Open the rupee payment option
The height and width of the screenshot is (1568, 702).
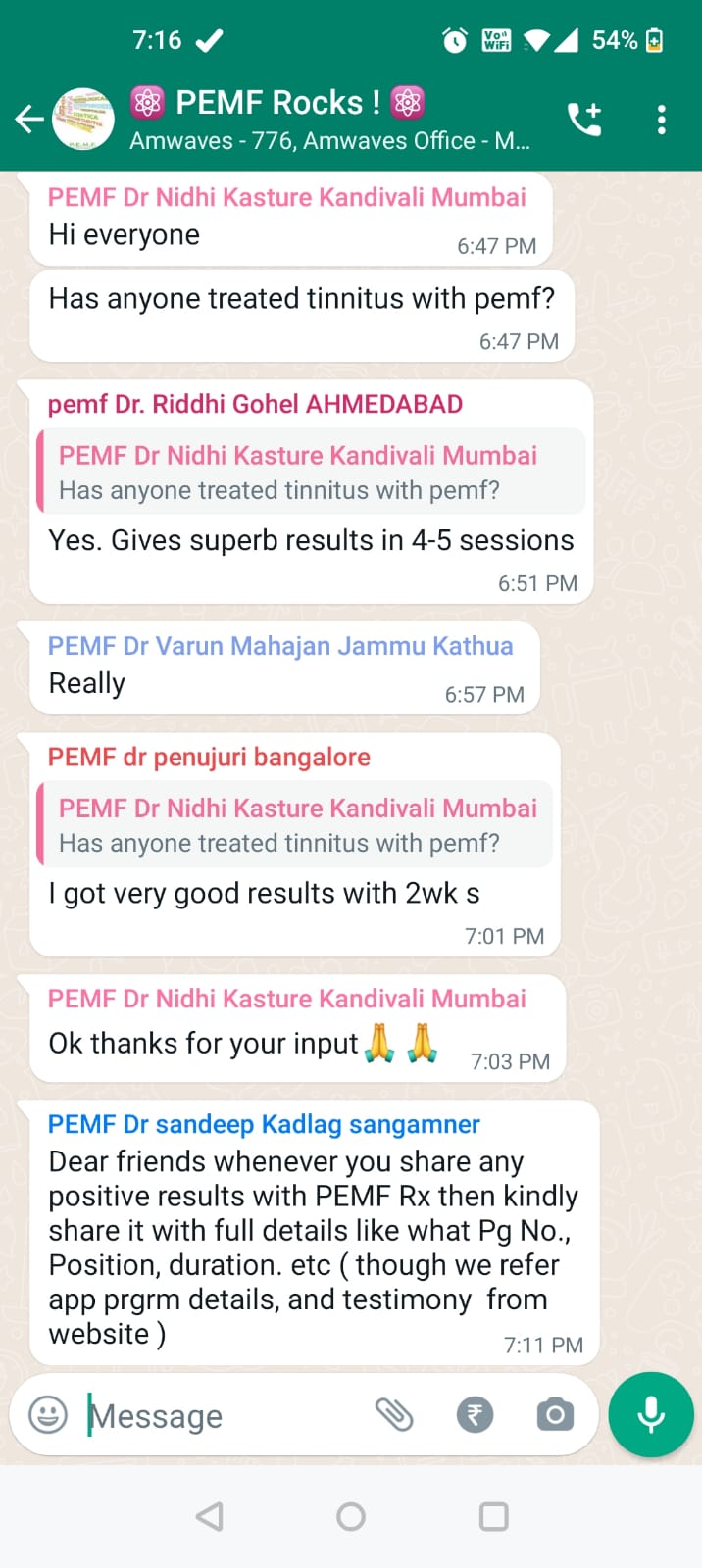tap(475, 1415)
